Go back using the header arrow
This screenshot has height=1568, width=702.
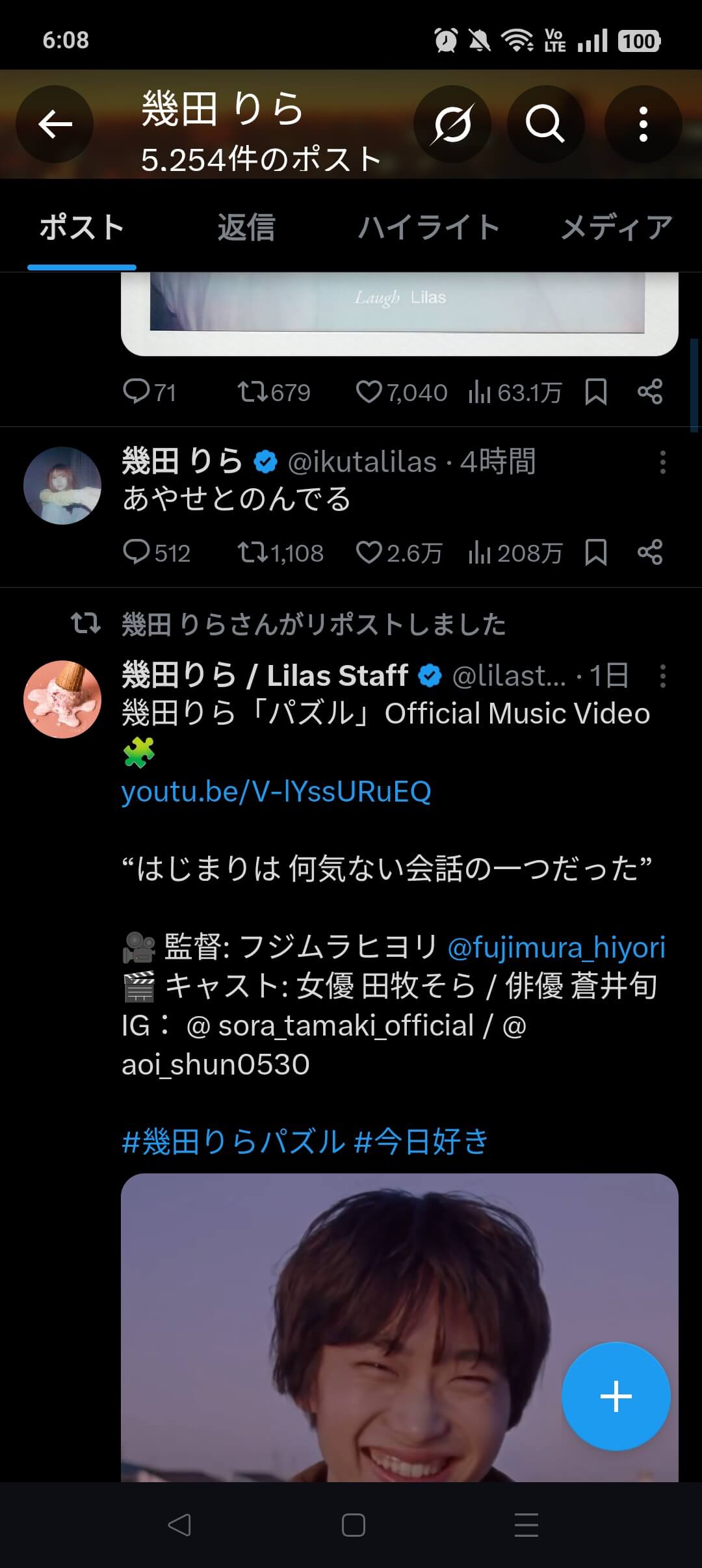(x=55, y=124)
